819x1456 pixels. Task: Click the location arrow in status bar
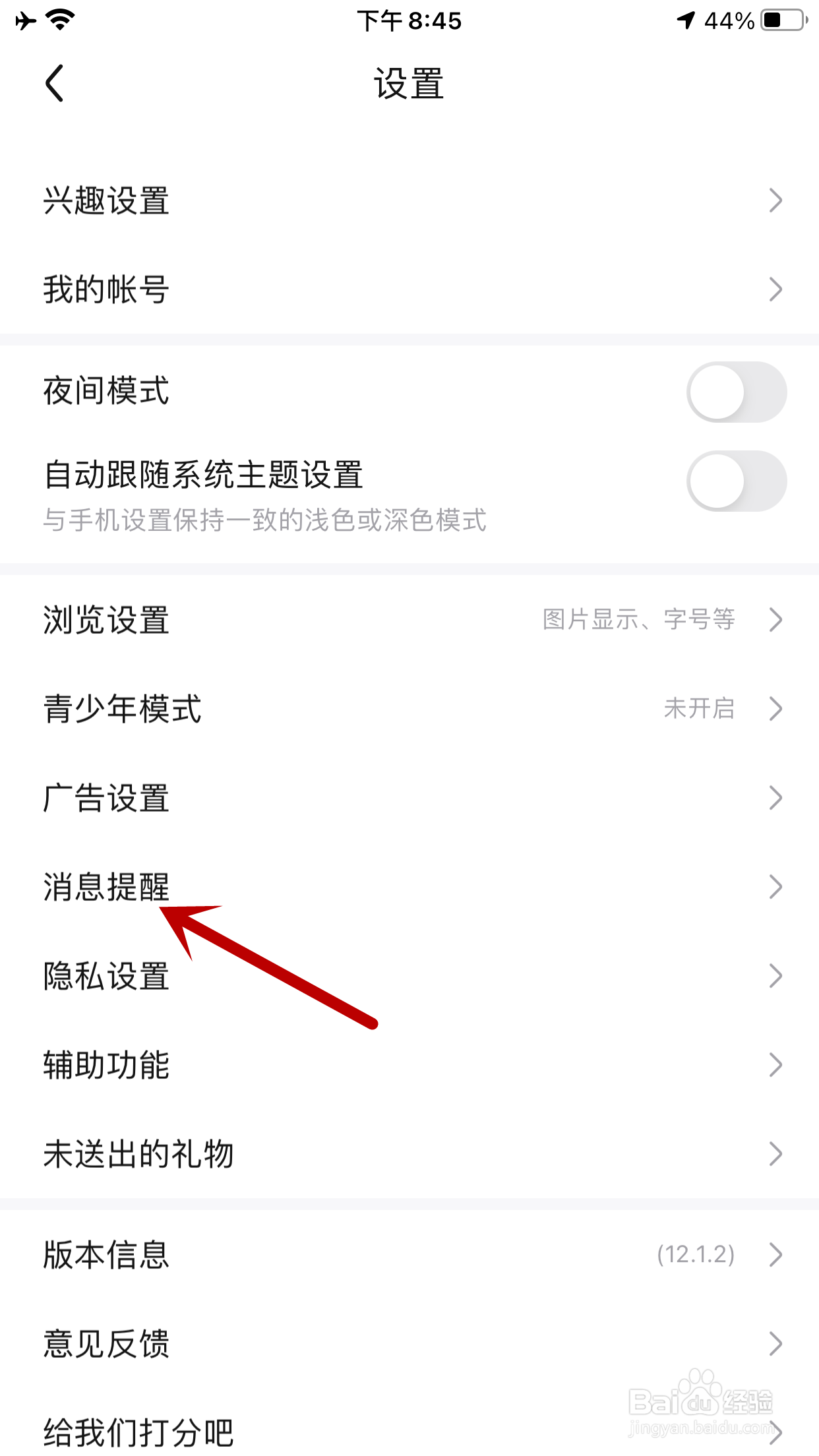pos(686,20)
